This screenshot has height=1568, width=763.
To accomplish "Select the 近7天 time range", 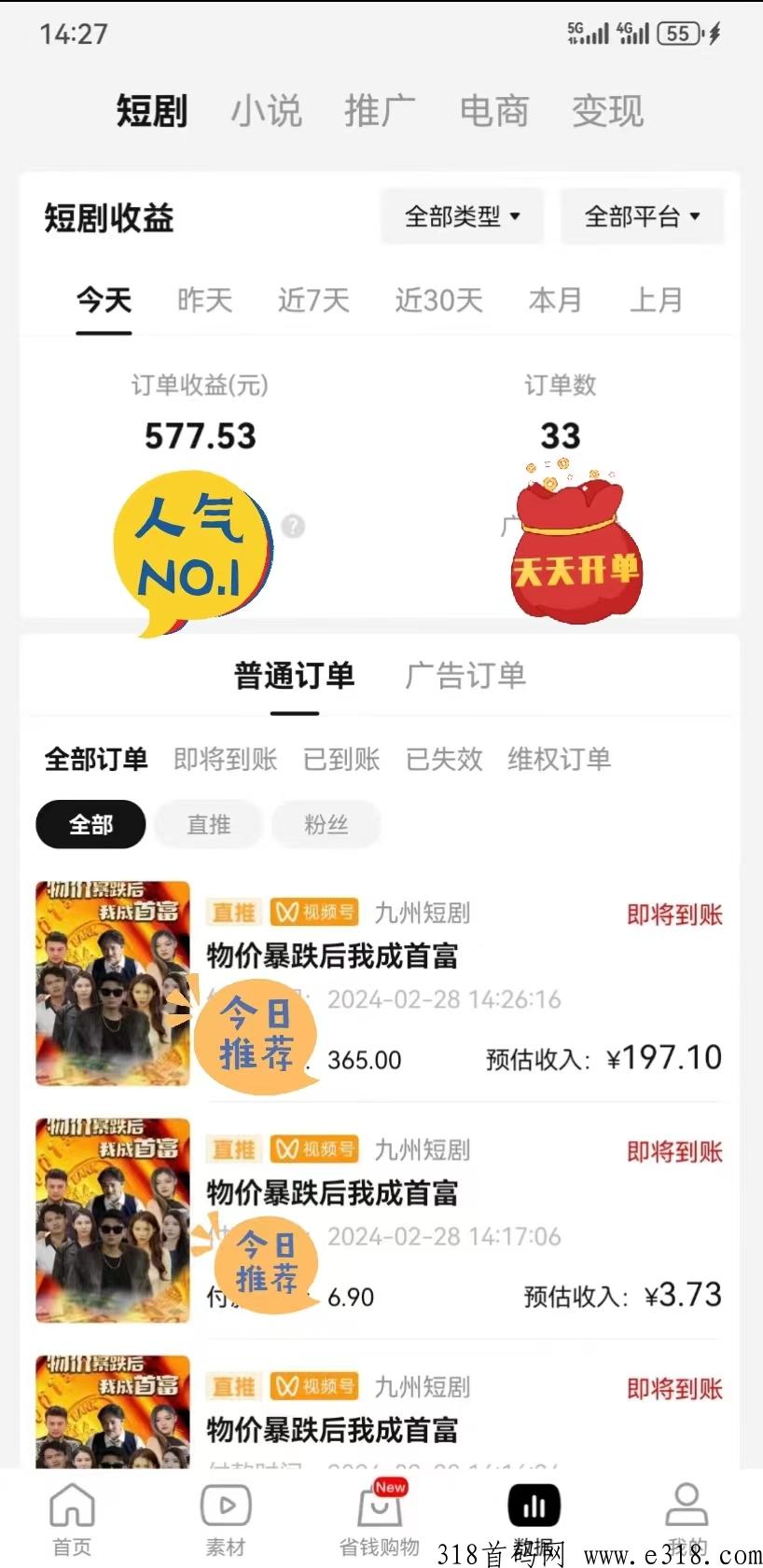I will (x=313, y=300).
